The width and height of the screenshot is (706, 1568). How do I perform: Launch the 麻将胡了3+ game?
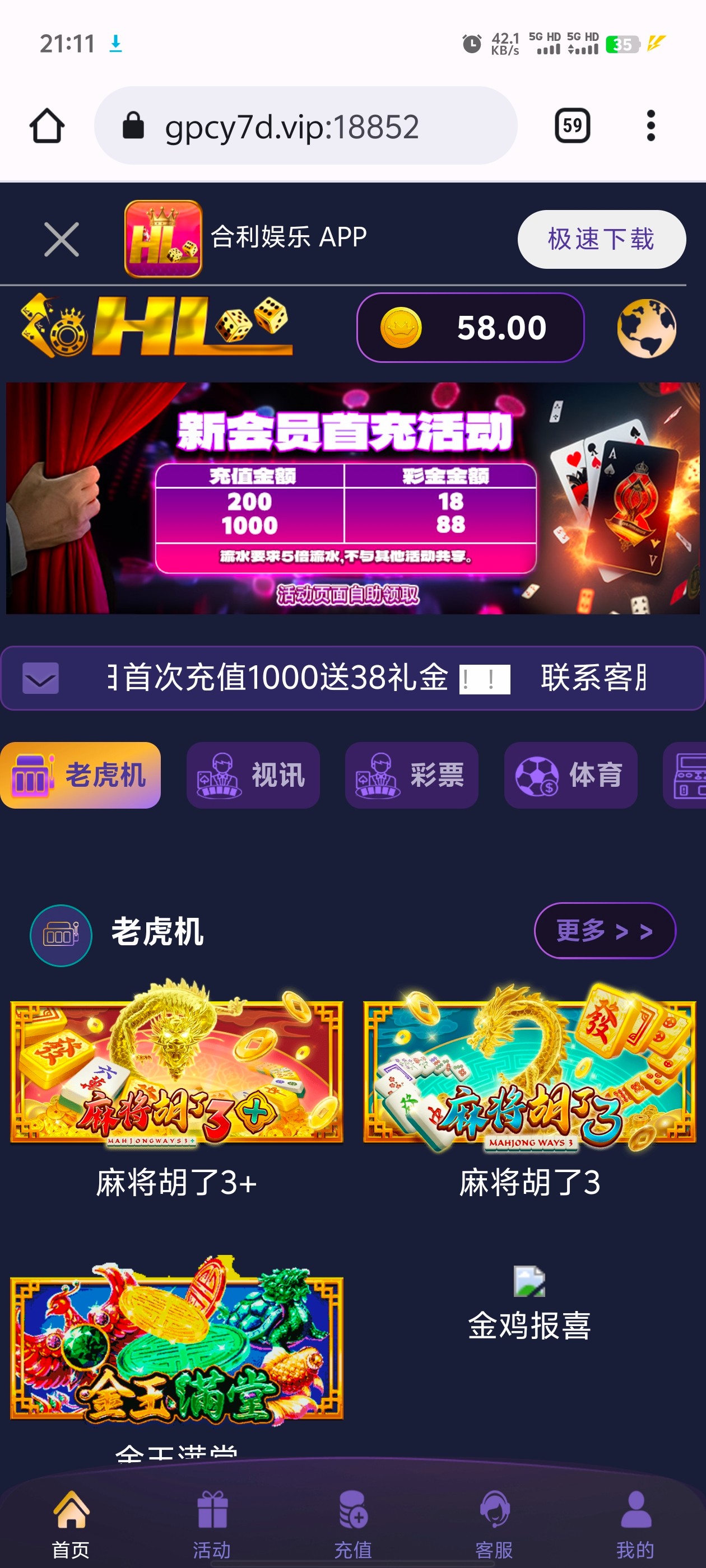[x=176, y=1071]
